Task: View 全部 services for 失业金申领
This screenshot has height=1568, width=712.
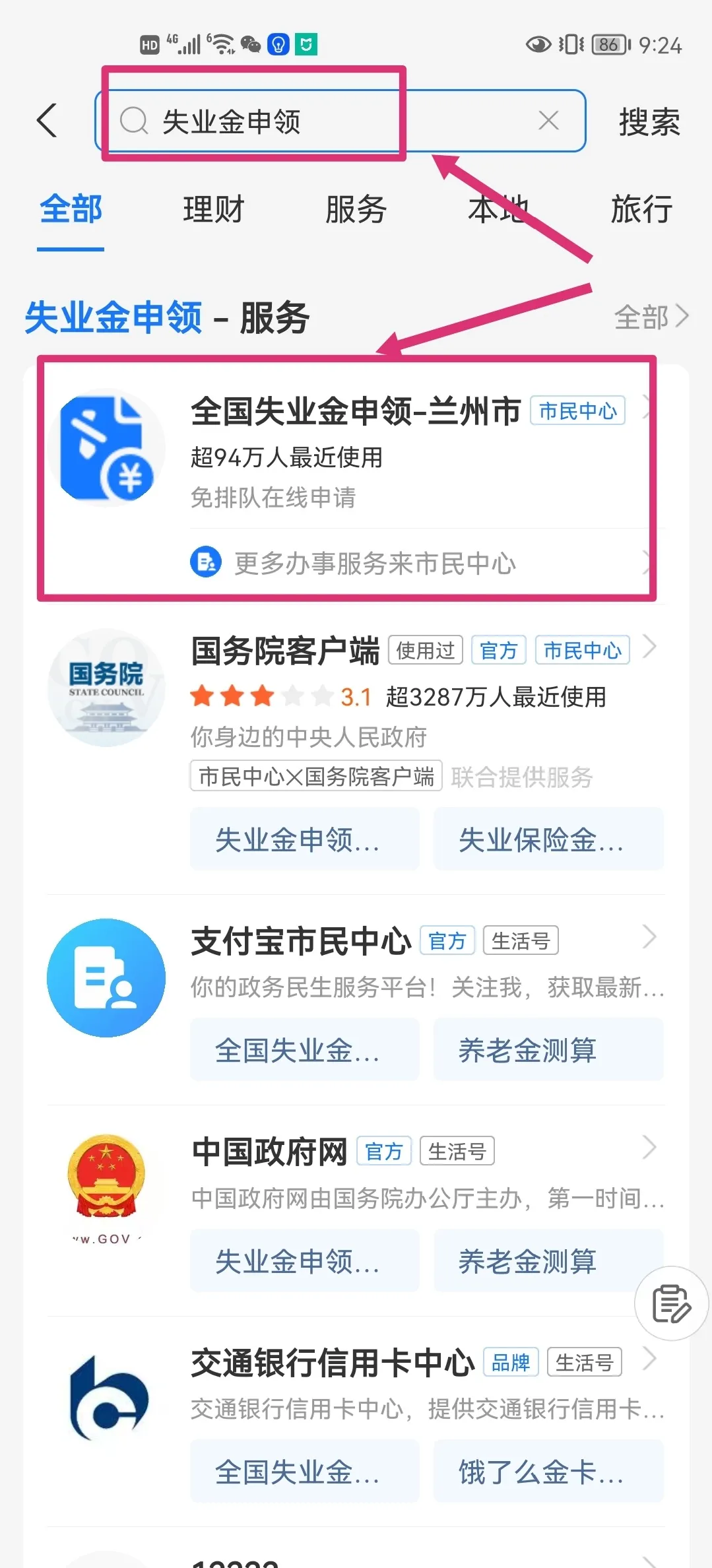Action: click(651, 317)
